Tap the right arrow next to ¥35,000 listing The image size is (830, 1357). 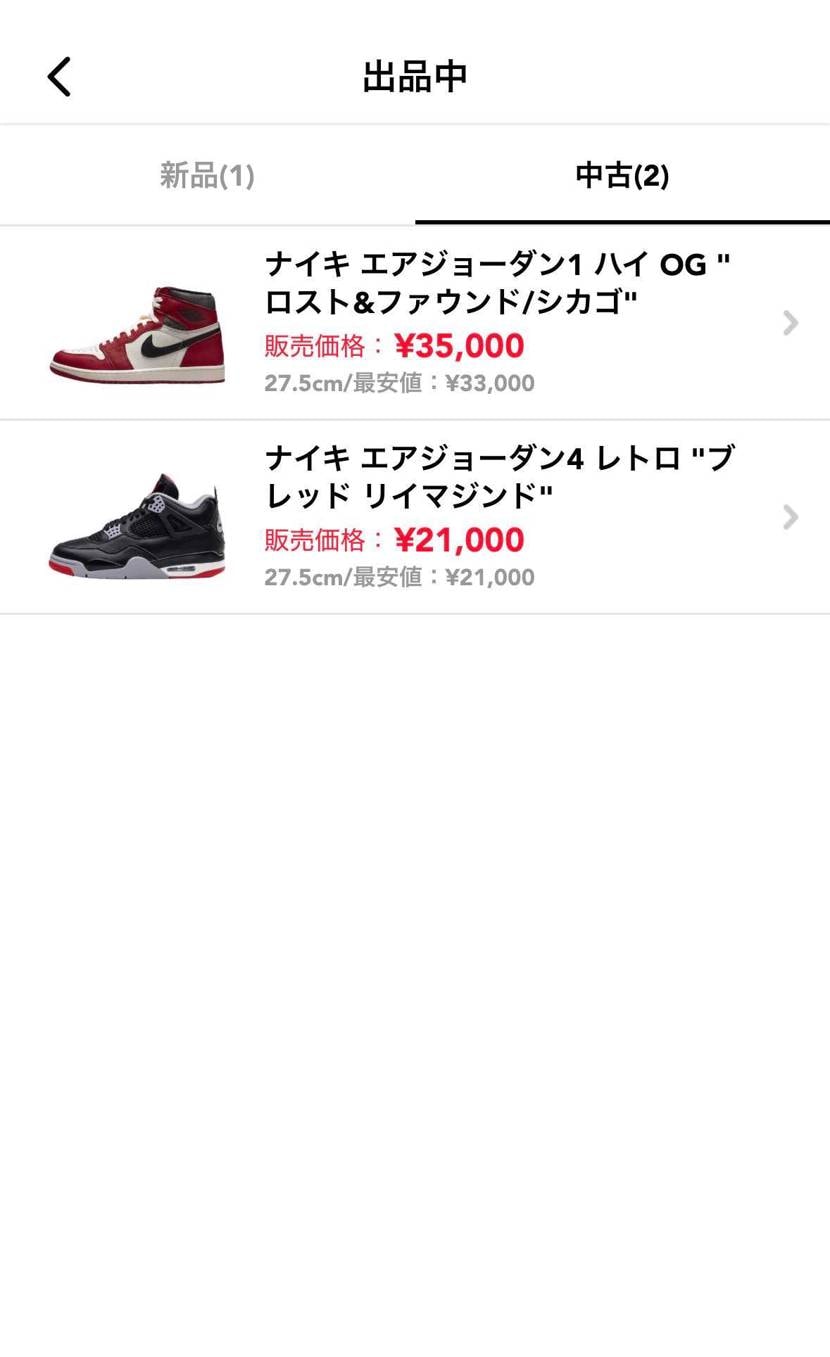click(790, 322)
